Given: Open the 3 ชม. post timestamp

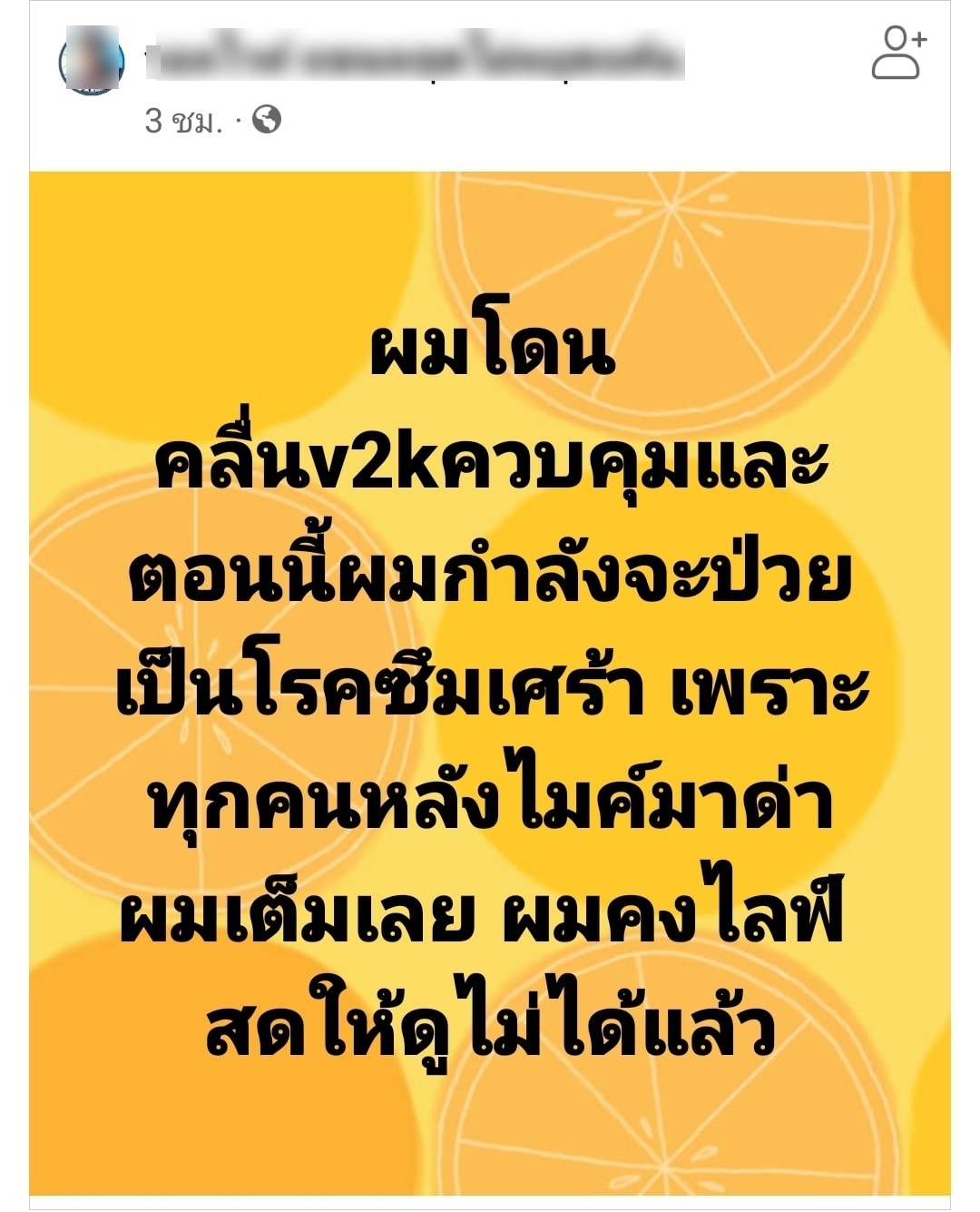Looking at the screenshot, I should click(x=183, y=120).
